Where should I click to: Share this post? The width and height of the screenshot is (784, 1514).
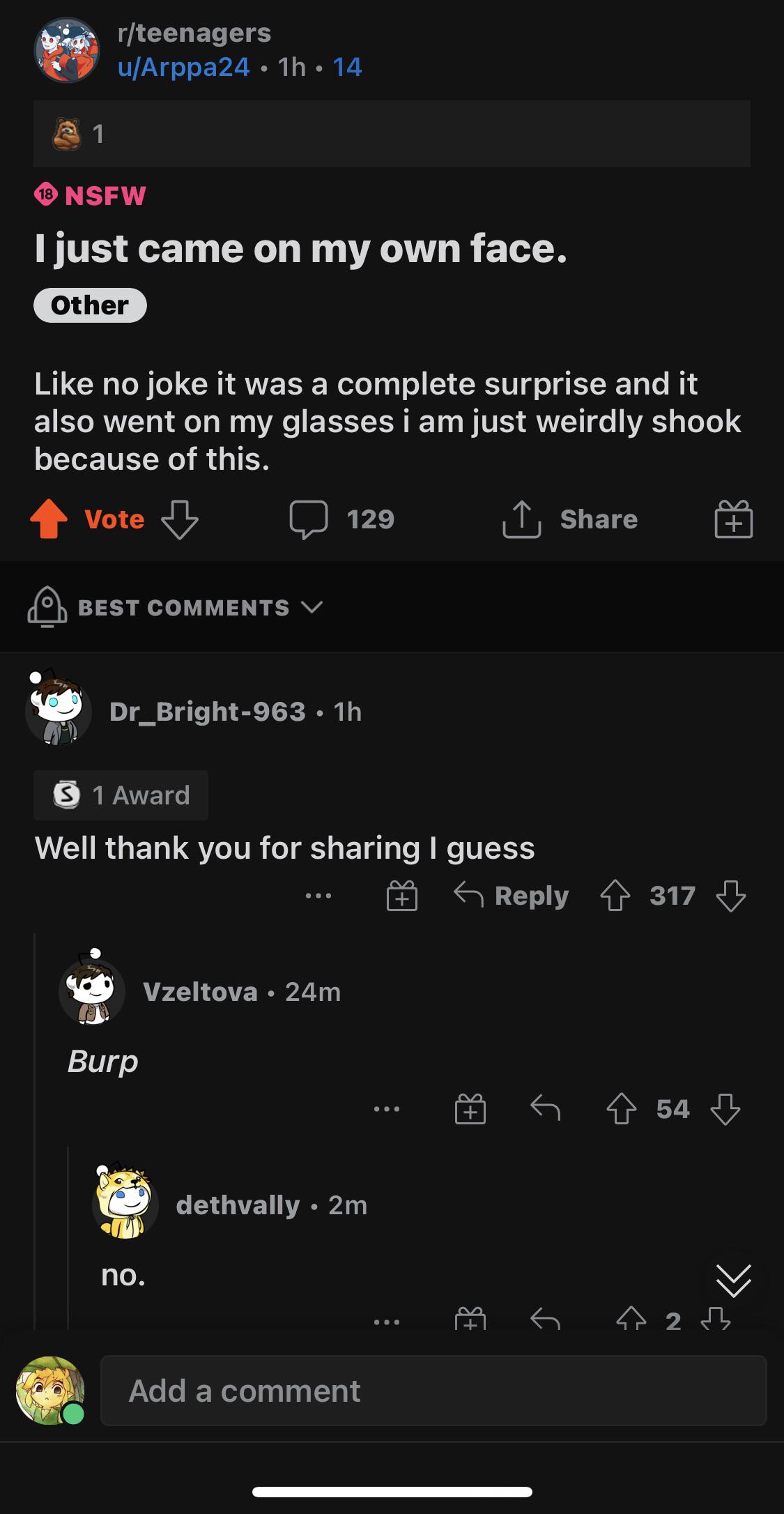(x=570, y=520)
